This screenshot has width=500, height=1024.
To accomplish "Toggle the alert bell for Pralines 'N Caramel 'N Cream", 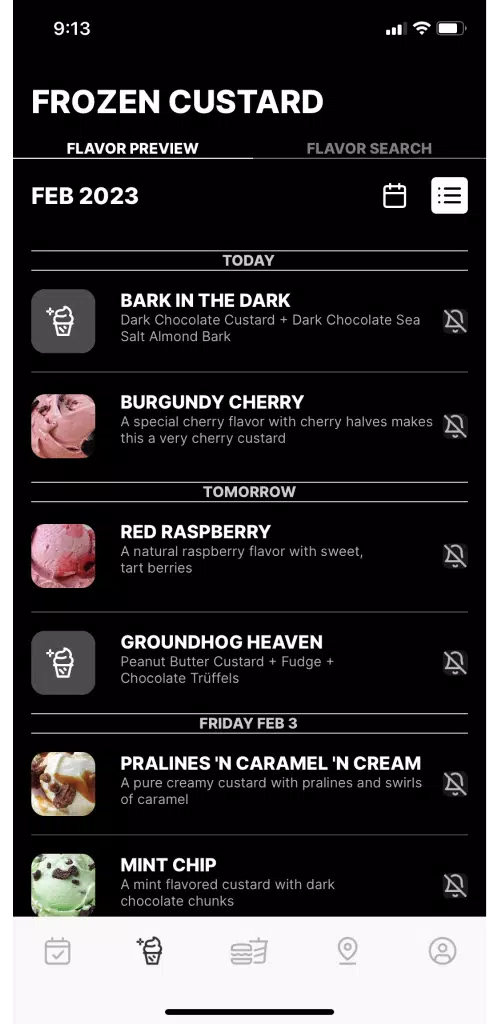I will click(455, 783).
